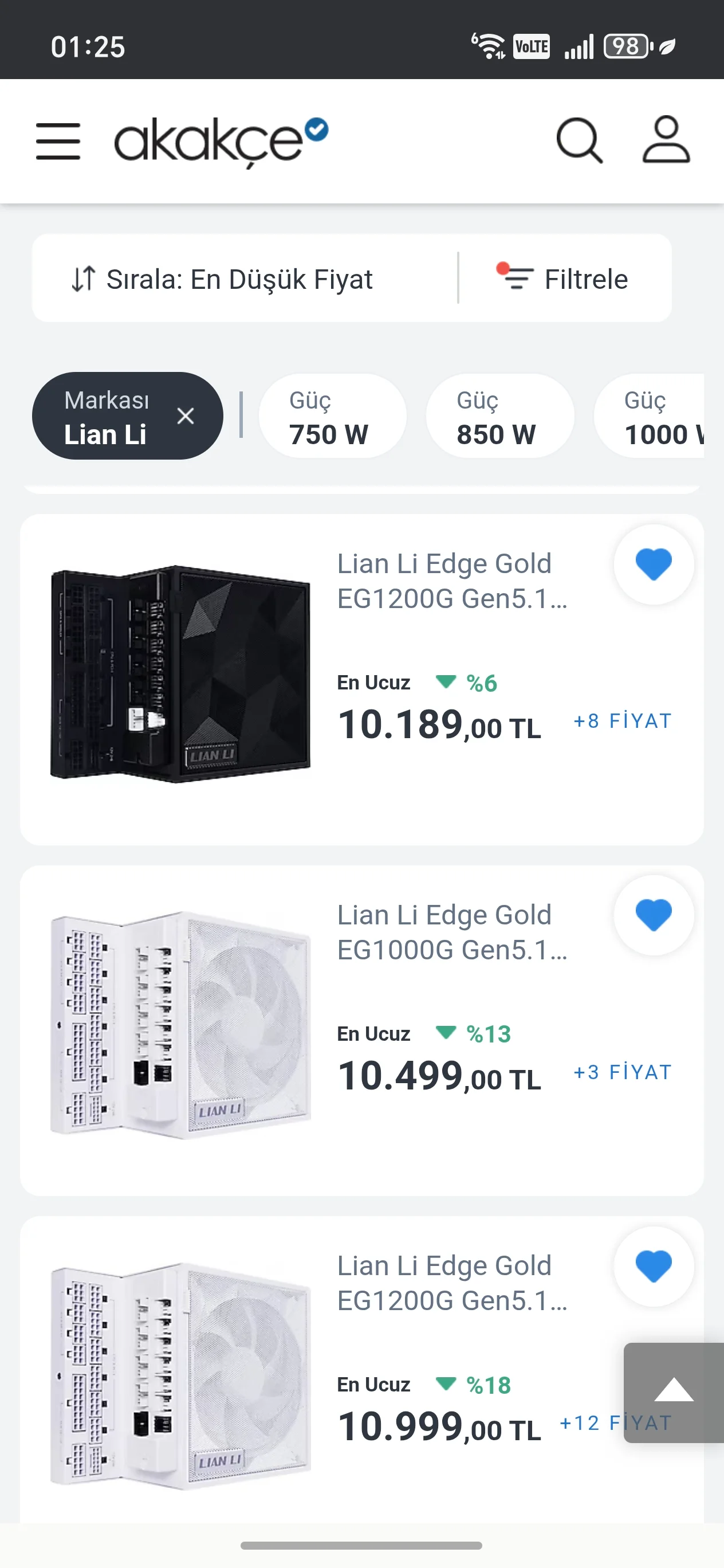Favorite the 10.189,00 TL Lian Li product
The height and width of the screenshot is (1568, 724).
[654, 565]
